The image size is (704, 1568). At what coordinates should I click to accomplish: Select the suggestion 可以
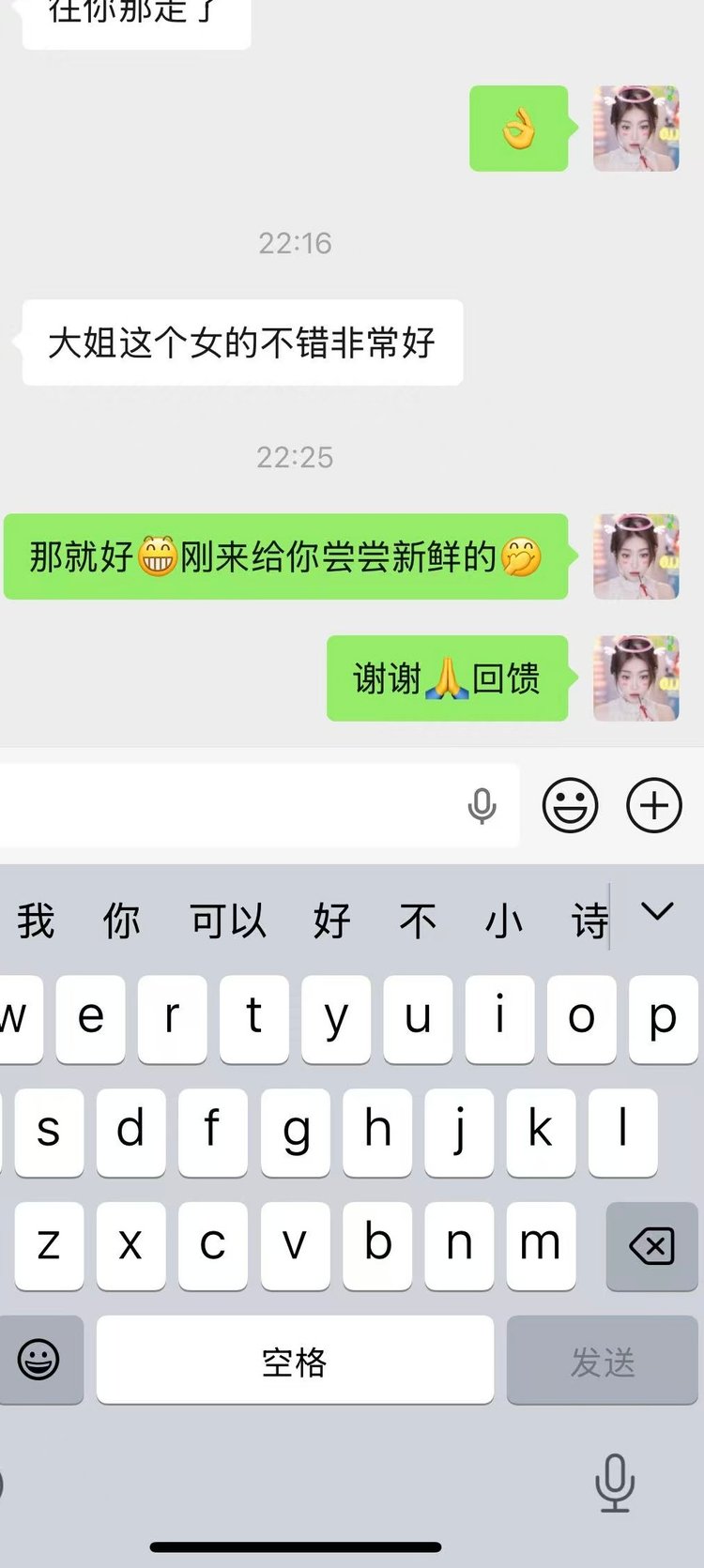pyautogui.click(x=228, y=921)
